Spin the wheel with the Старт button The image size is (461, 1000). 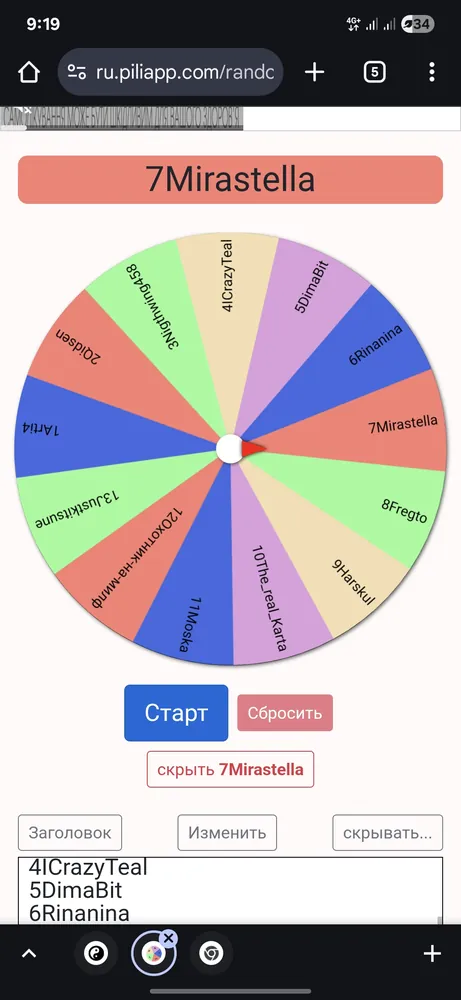point(176,713)
